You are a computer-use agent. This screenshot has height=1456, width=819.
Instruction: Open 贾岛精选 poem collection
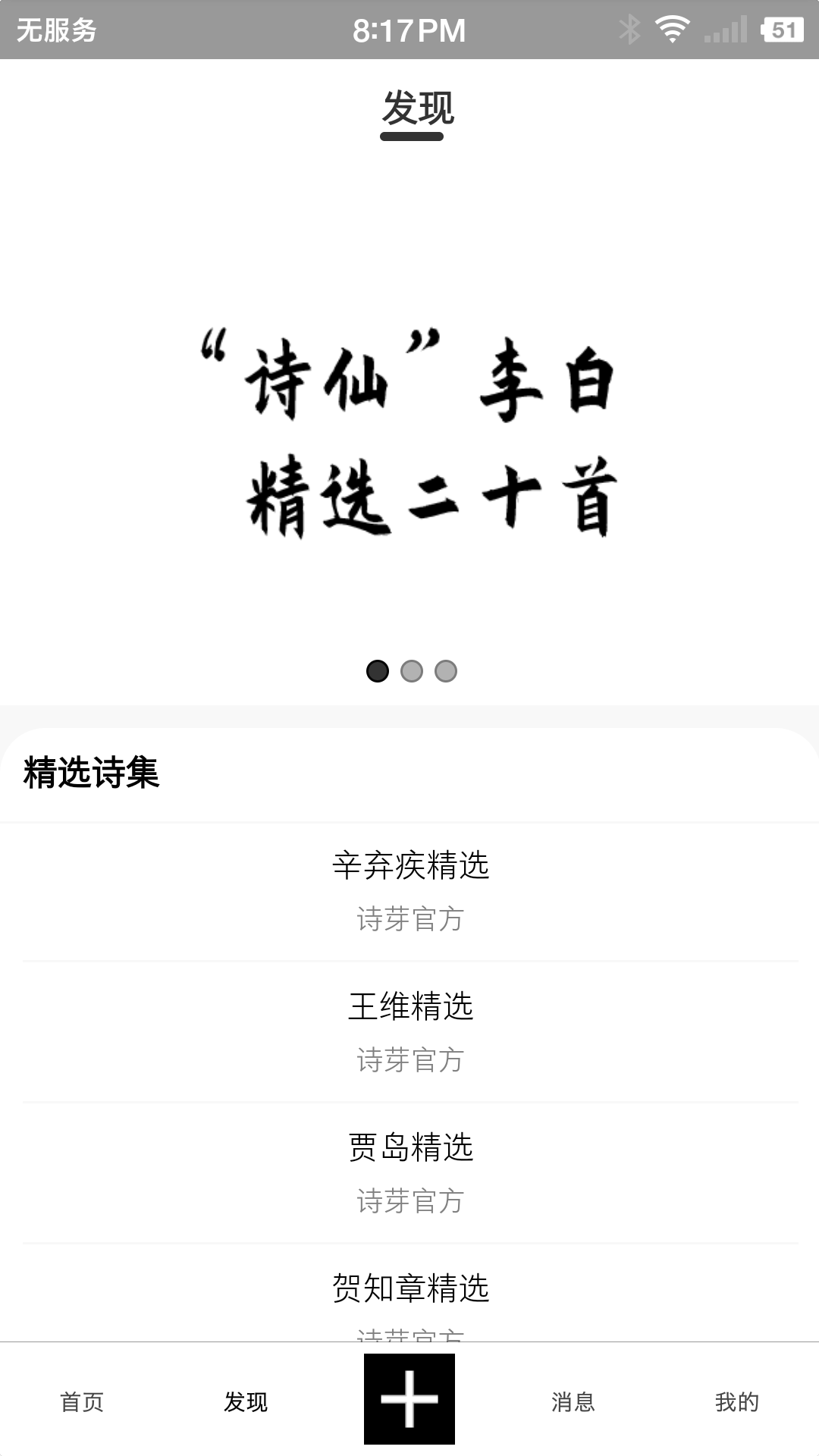click(409, 1149)
